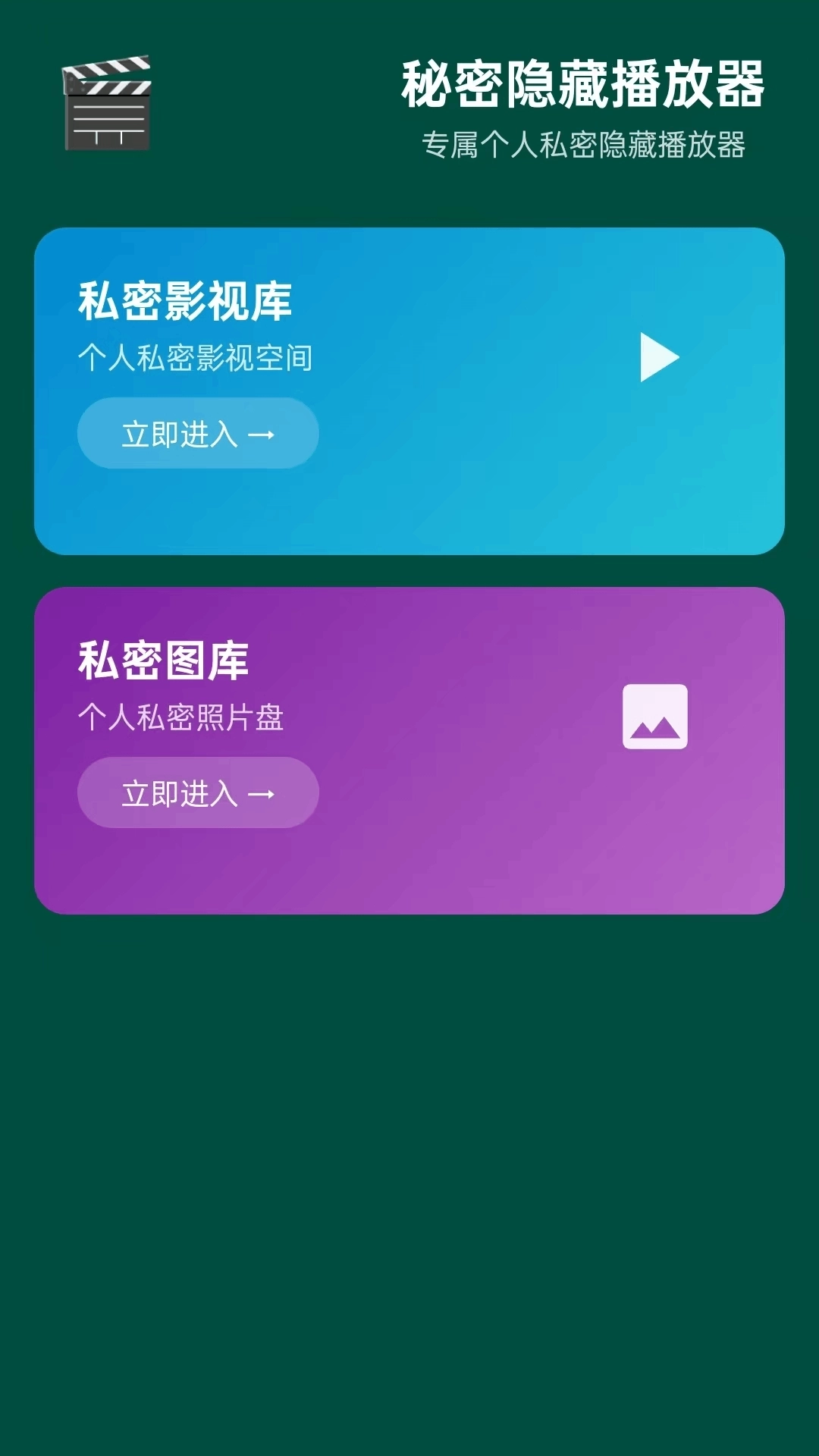Click the text 个人私密影视空间
This screenshot has height=1456, width=819.
click(199, 356)
